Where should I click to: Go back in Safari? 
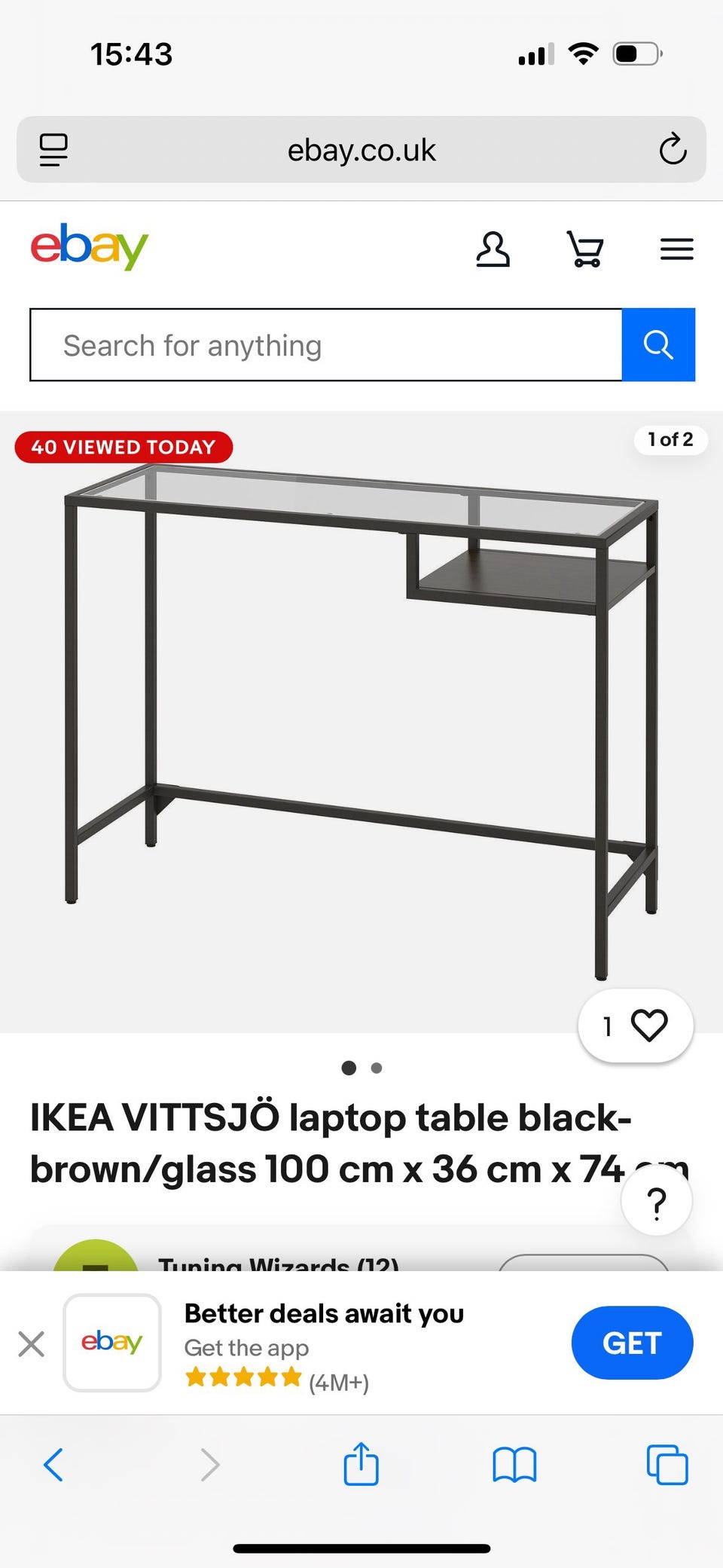point(53,1465)
